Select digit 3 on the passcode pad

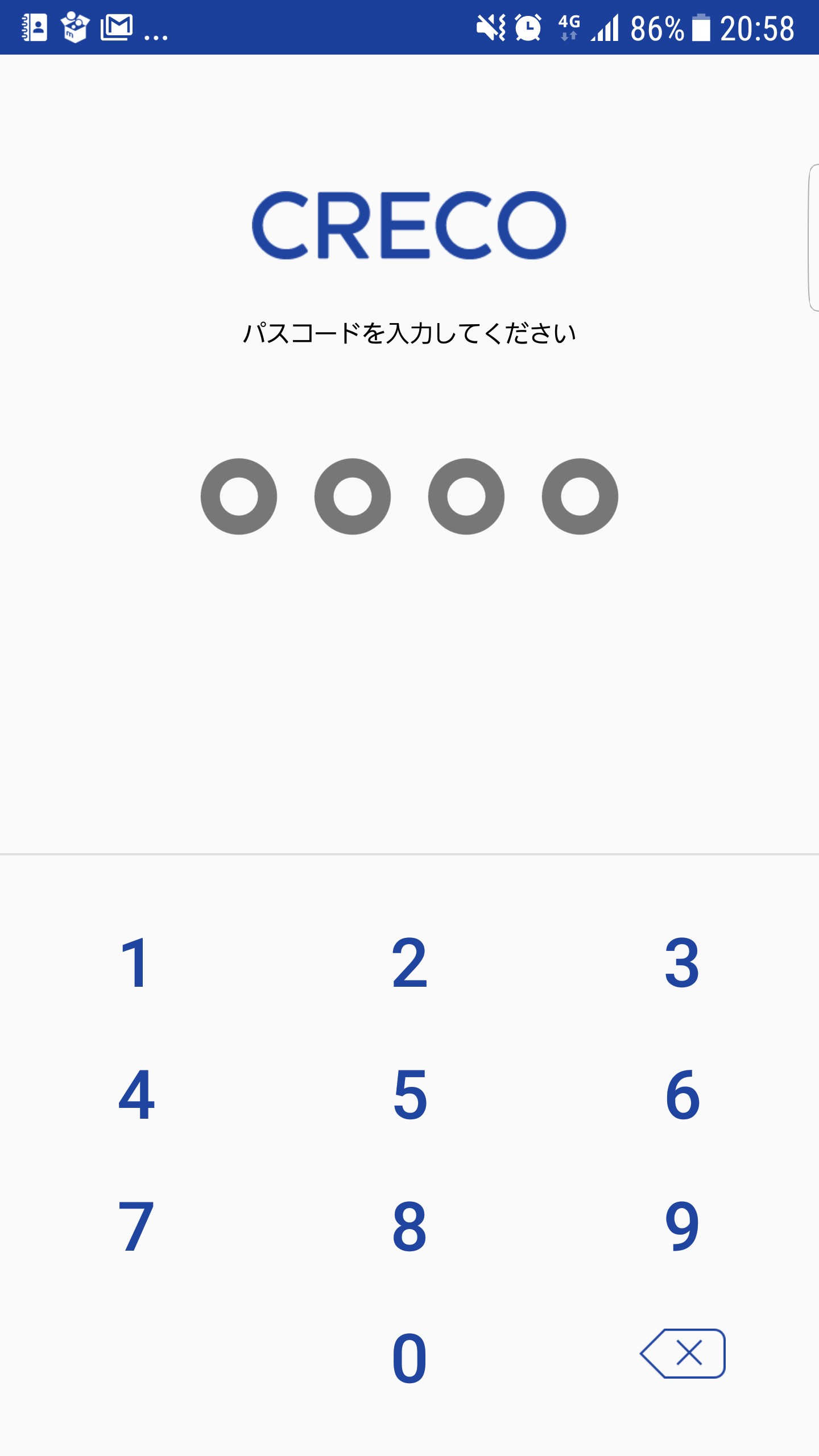click(682, 963)
